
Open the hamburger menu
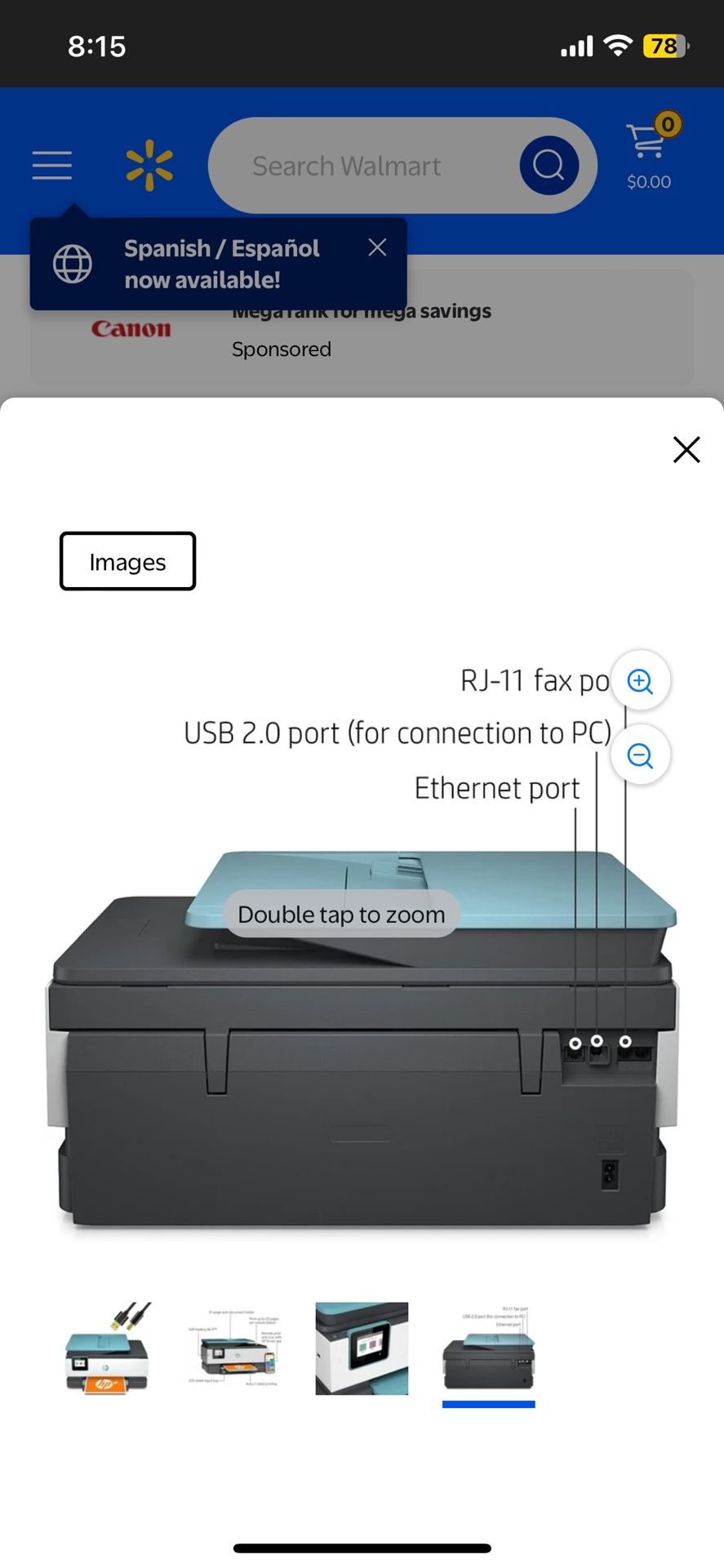coord(52,165)
